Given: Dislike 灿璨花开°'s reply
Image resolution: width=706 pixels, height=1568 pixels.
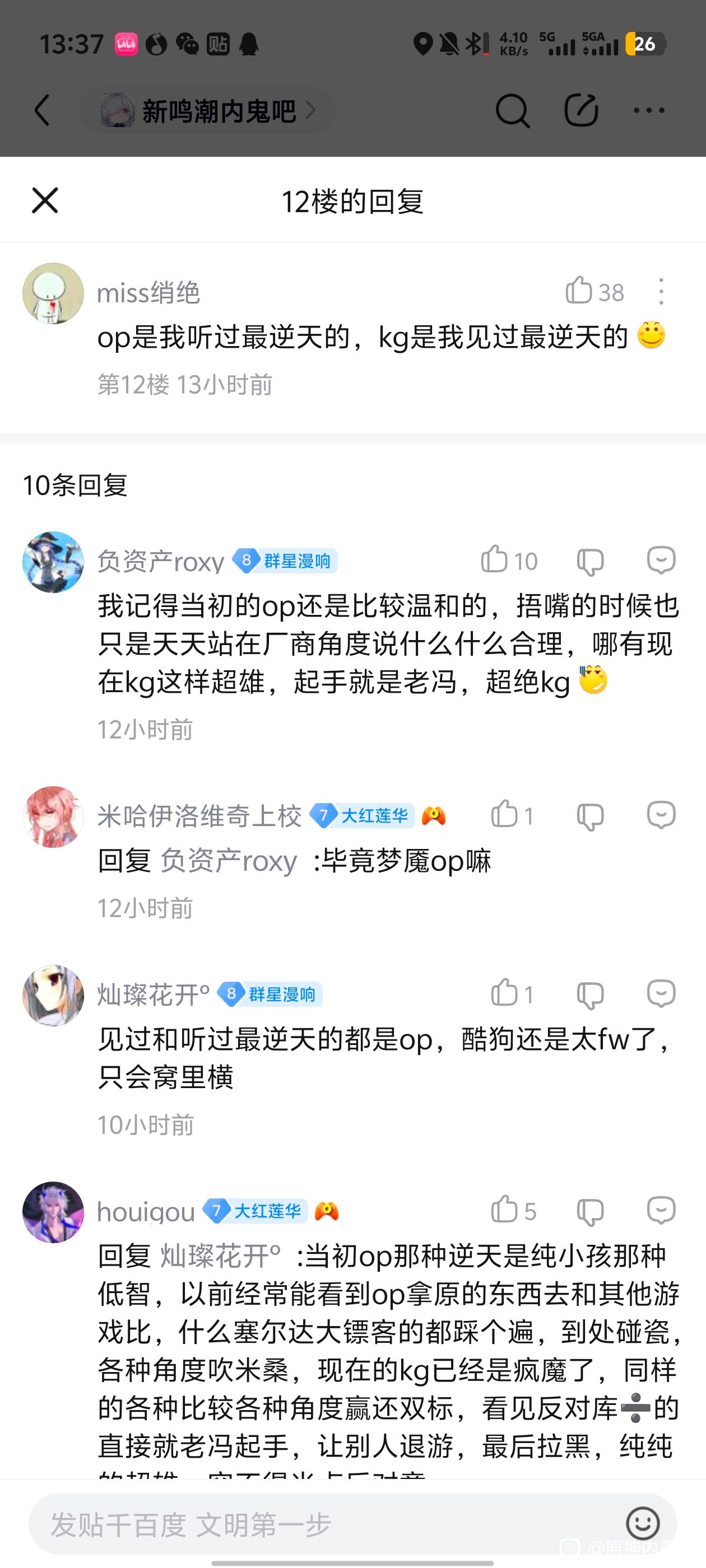Looking at the screenshot, I should point(590,995).
